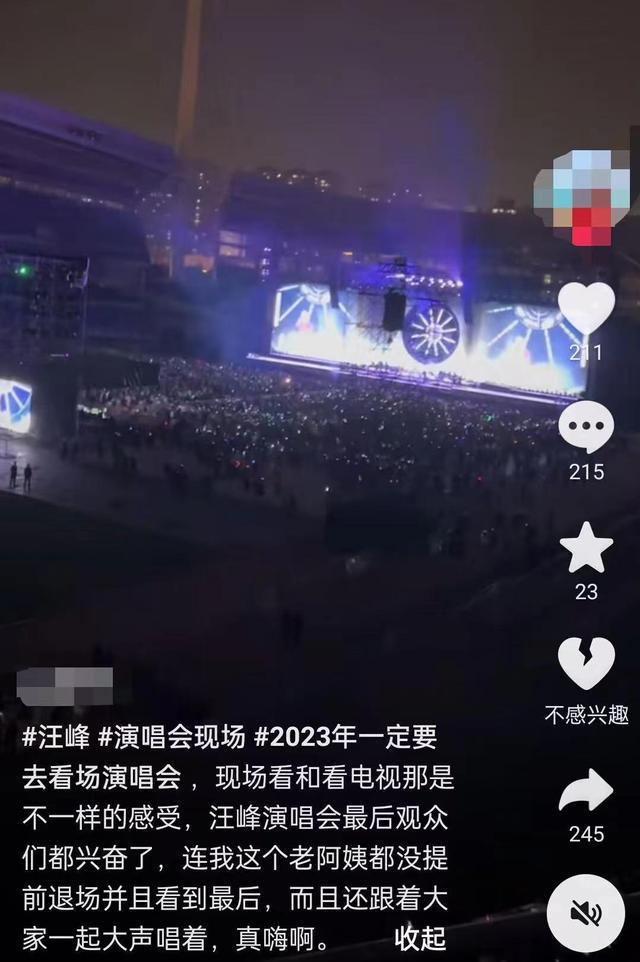Image resolution: width=640 pixels, height=962 pixels.
Task: Open the comments section
Action: (586, 428)
